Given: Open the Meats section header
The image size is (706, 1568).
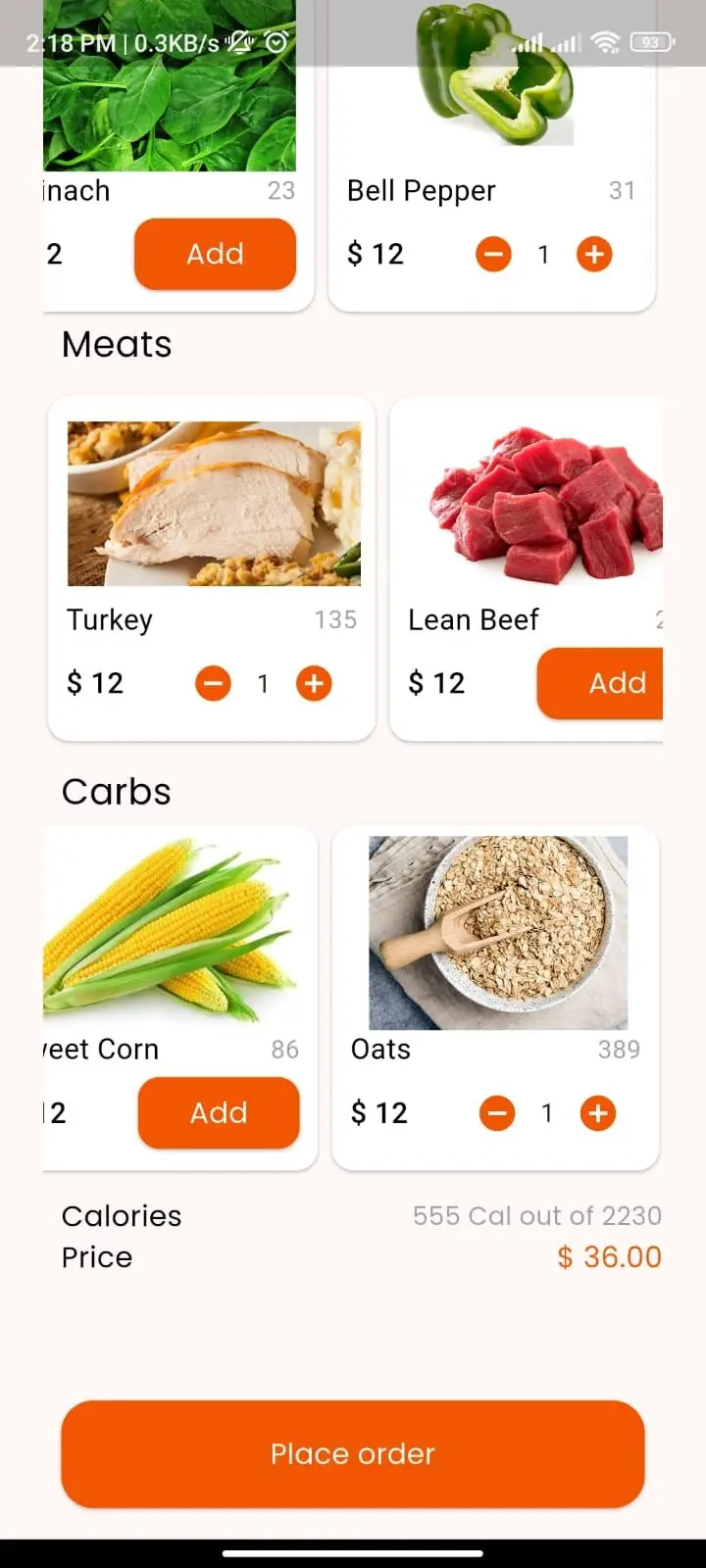Looking at the screenshot, I should point(116,344).
